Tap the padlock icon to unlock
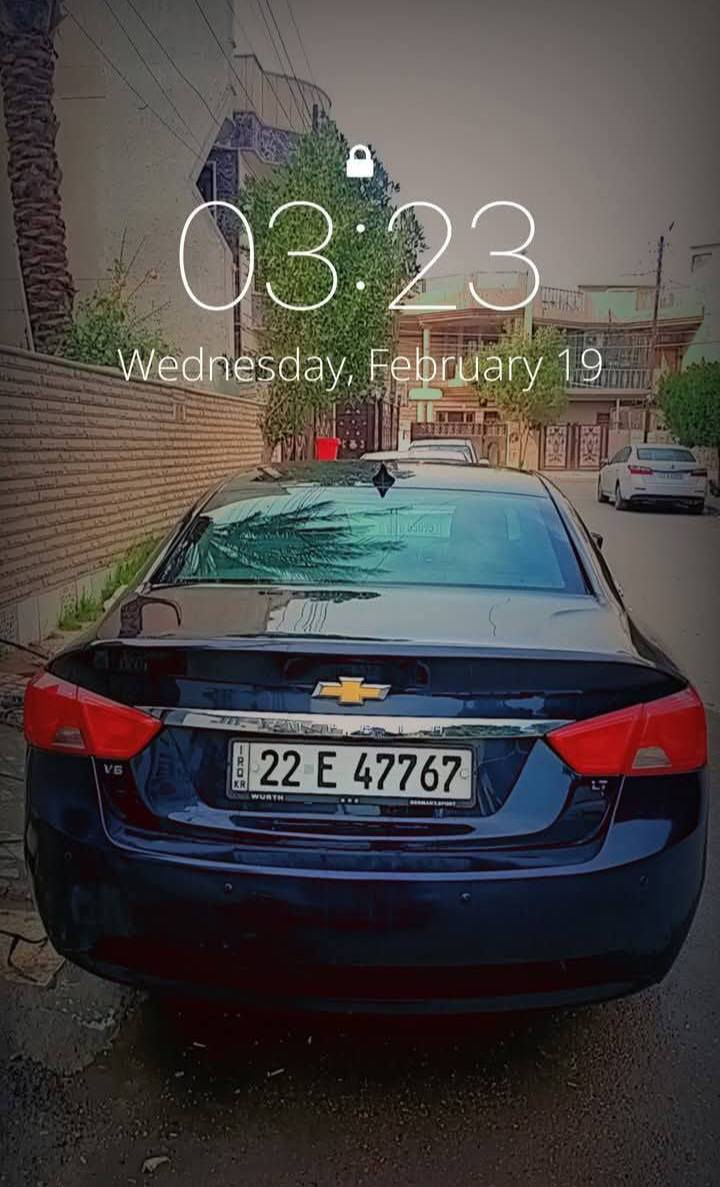720x1187 pixels. tap(359, 162)
